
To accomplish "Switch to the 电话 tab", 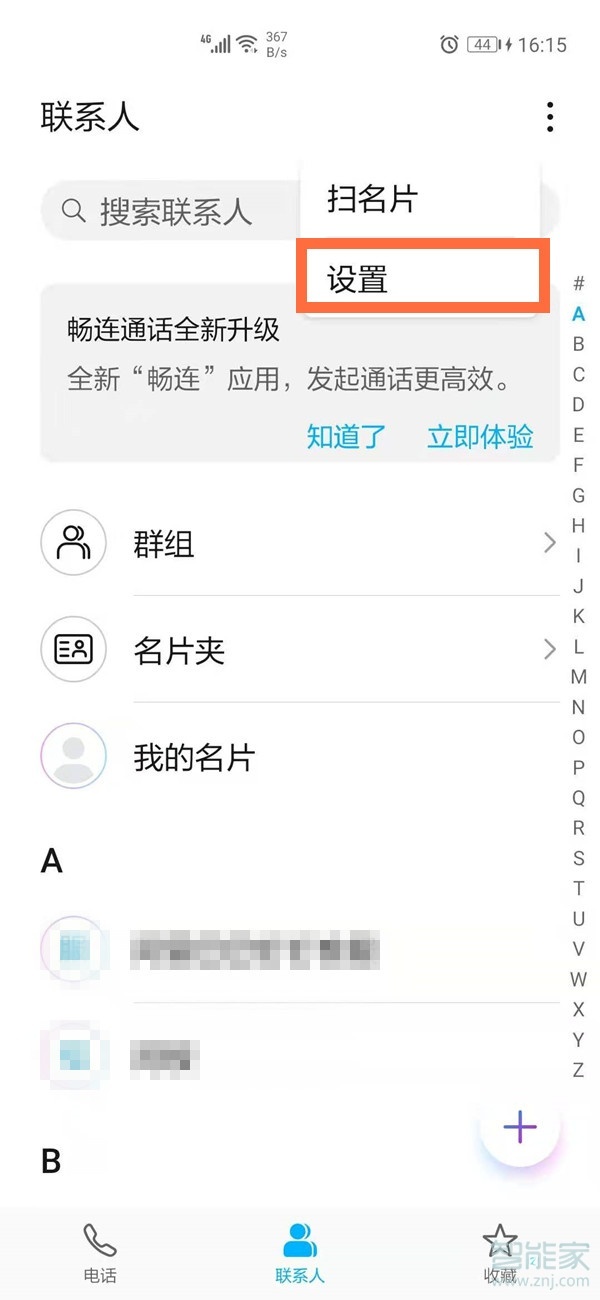I will coord(100,1254).
